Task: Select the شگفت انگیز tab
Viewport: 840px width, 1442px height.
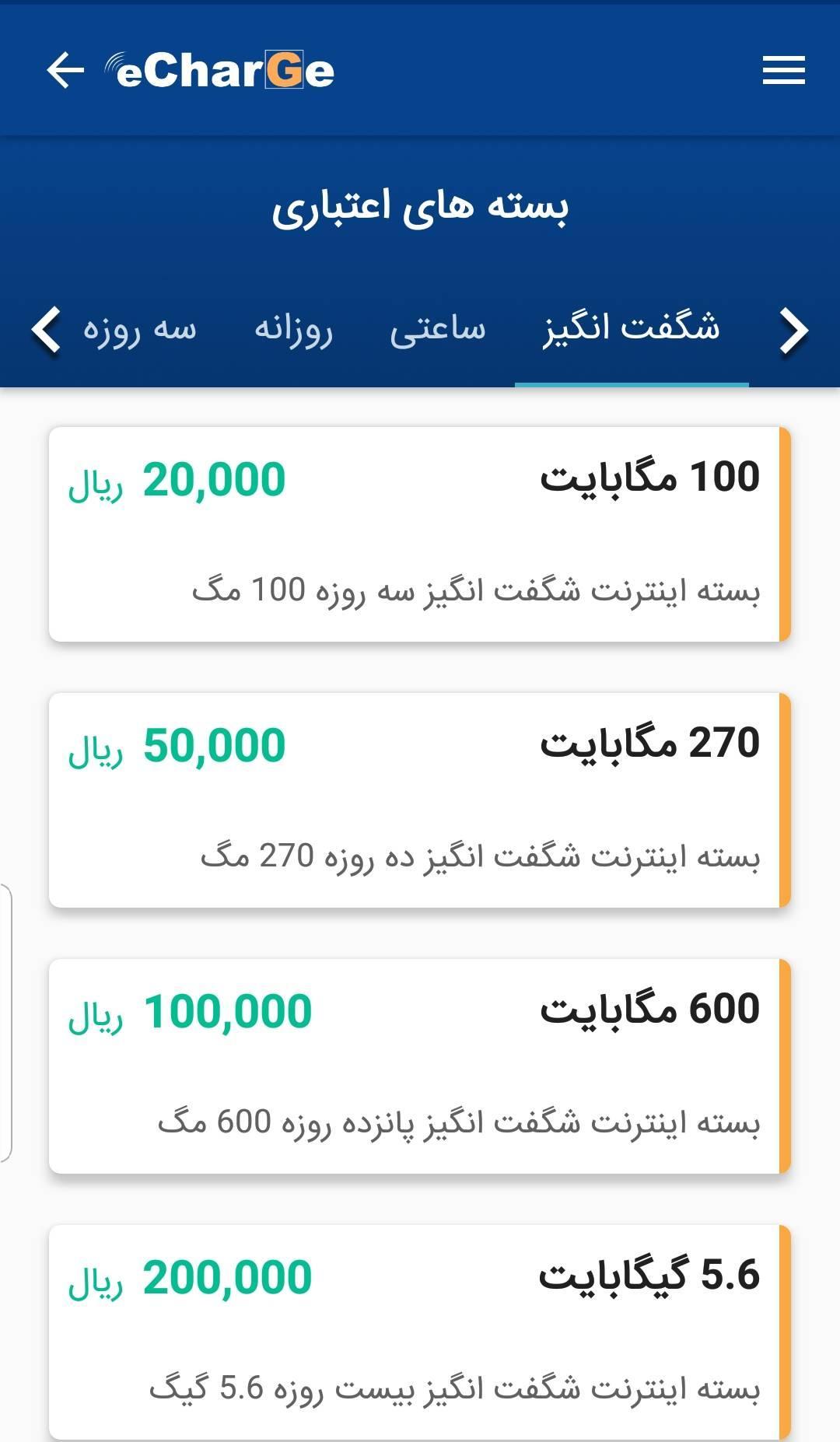Action: (632, 329)
